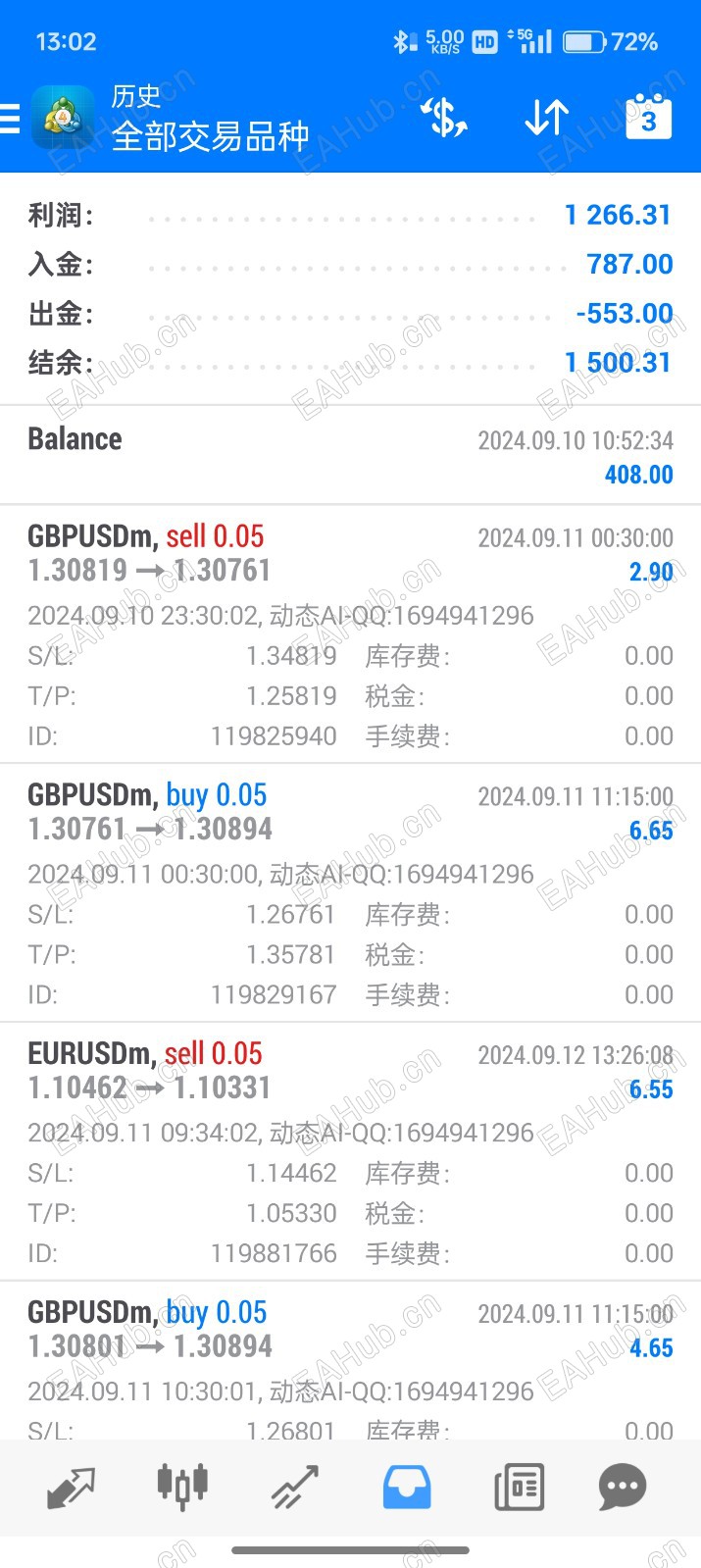
Task: Choose trading symbol filter with dollar icon
Action: point(444,119)
